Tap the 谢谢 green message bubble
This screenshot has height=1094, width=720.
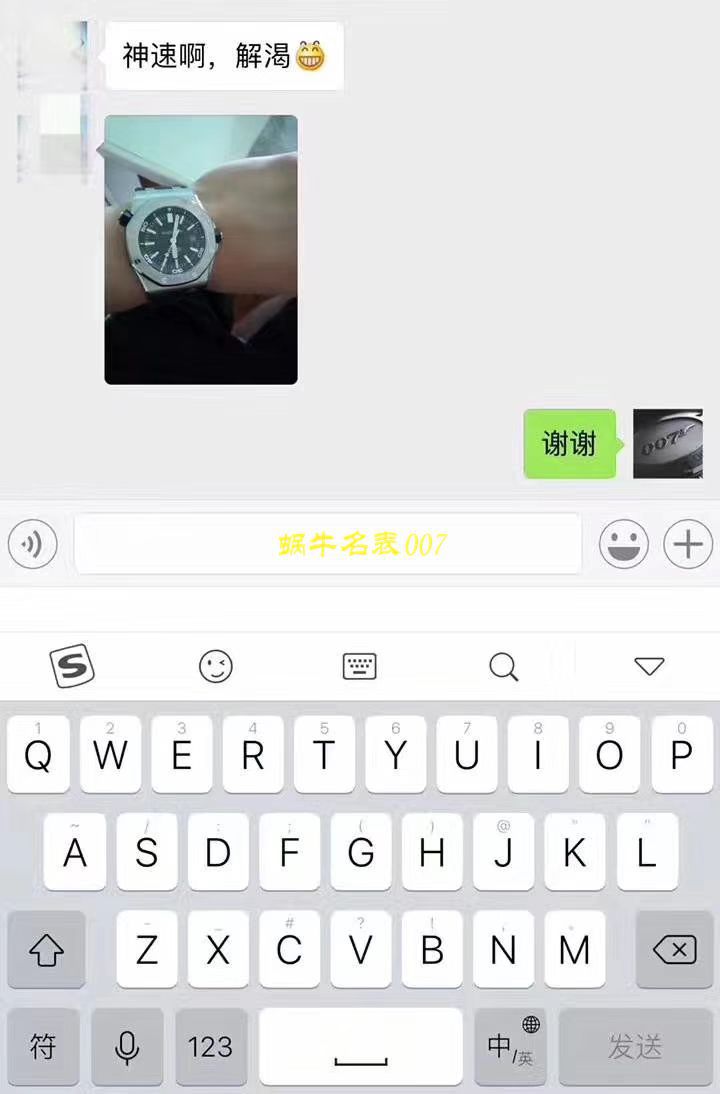click(569, 443)
